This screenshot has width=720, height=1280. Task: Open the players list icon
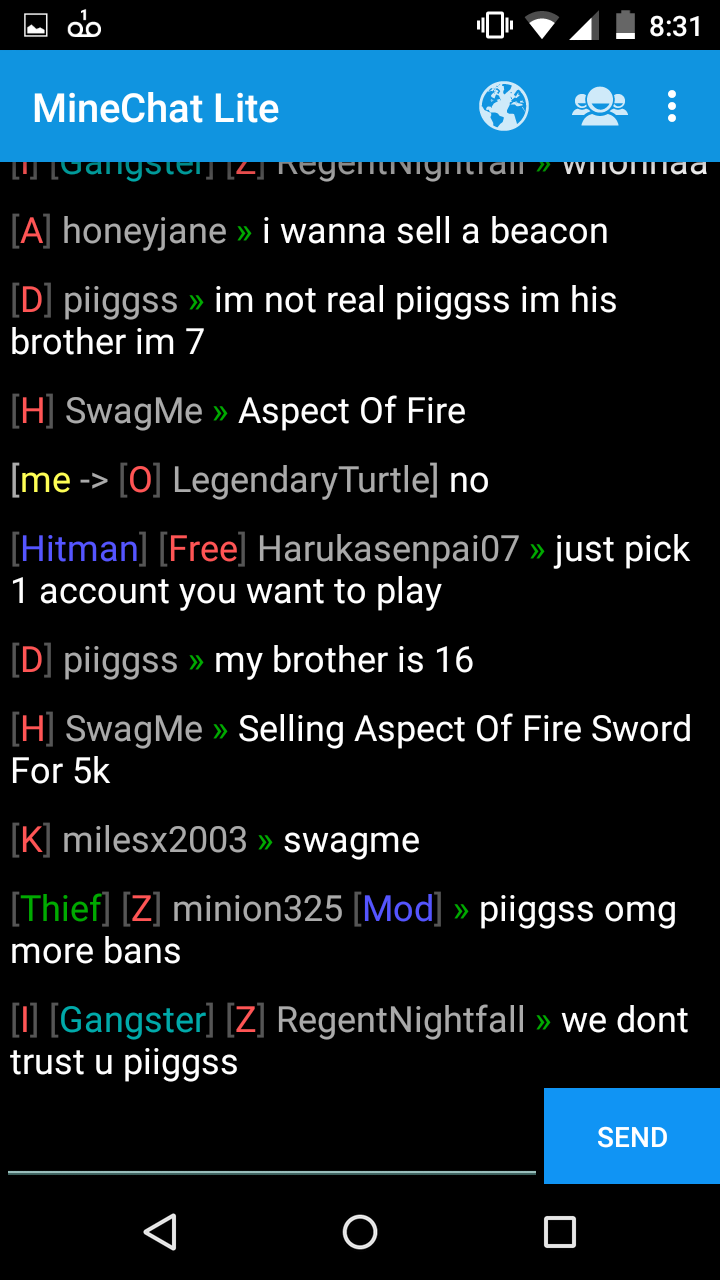tap(600, 106)
